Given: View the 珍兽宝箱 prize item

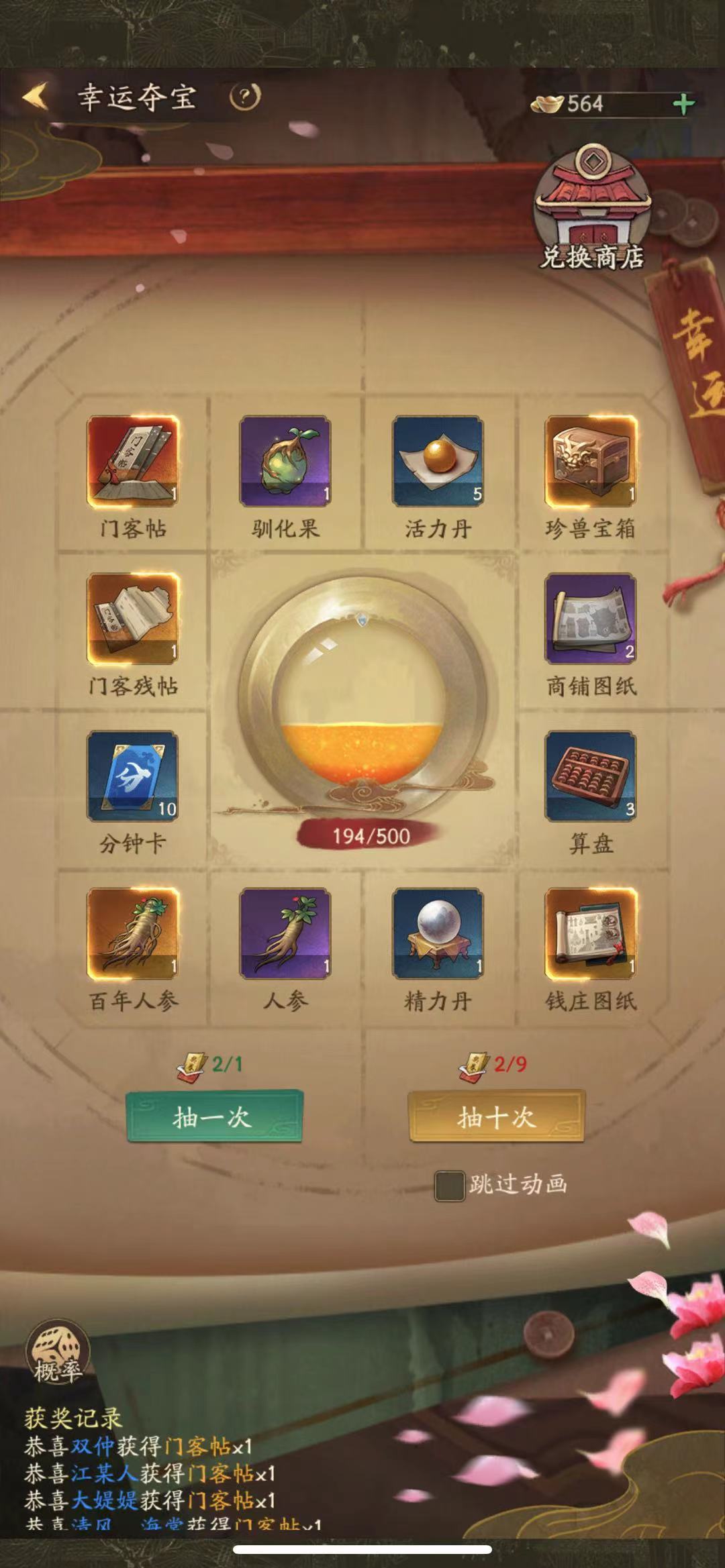Looking at the screenshot, I should pyautogui.click(x=591, y=461).
